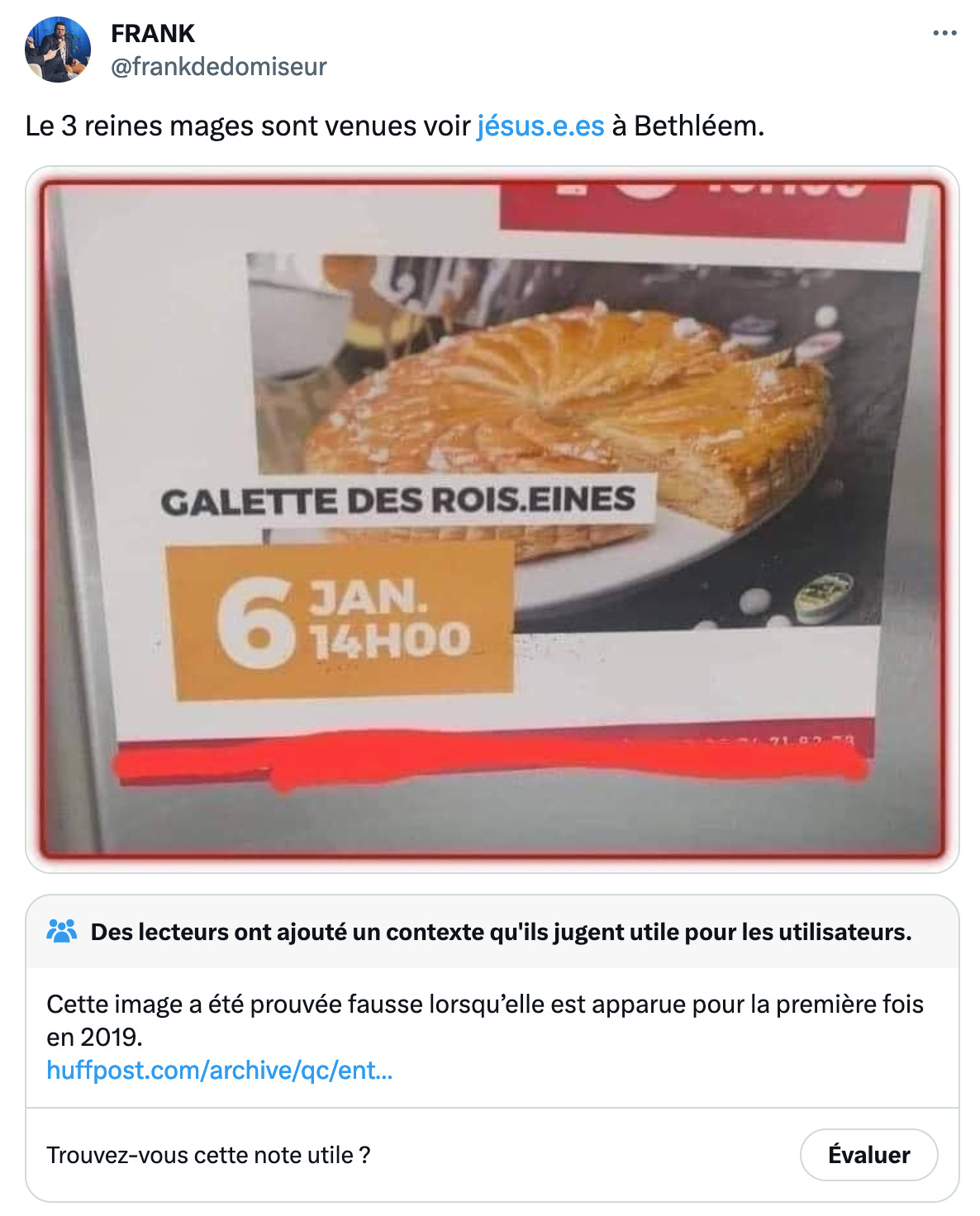The width and height of the screenshot is (980, 1216).
Task: Open the huffpost.com archive link
Action: pos(219,1070)
